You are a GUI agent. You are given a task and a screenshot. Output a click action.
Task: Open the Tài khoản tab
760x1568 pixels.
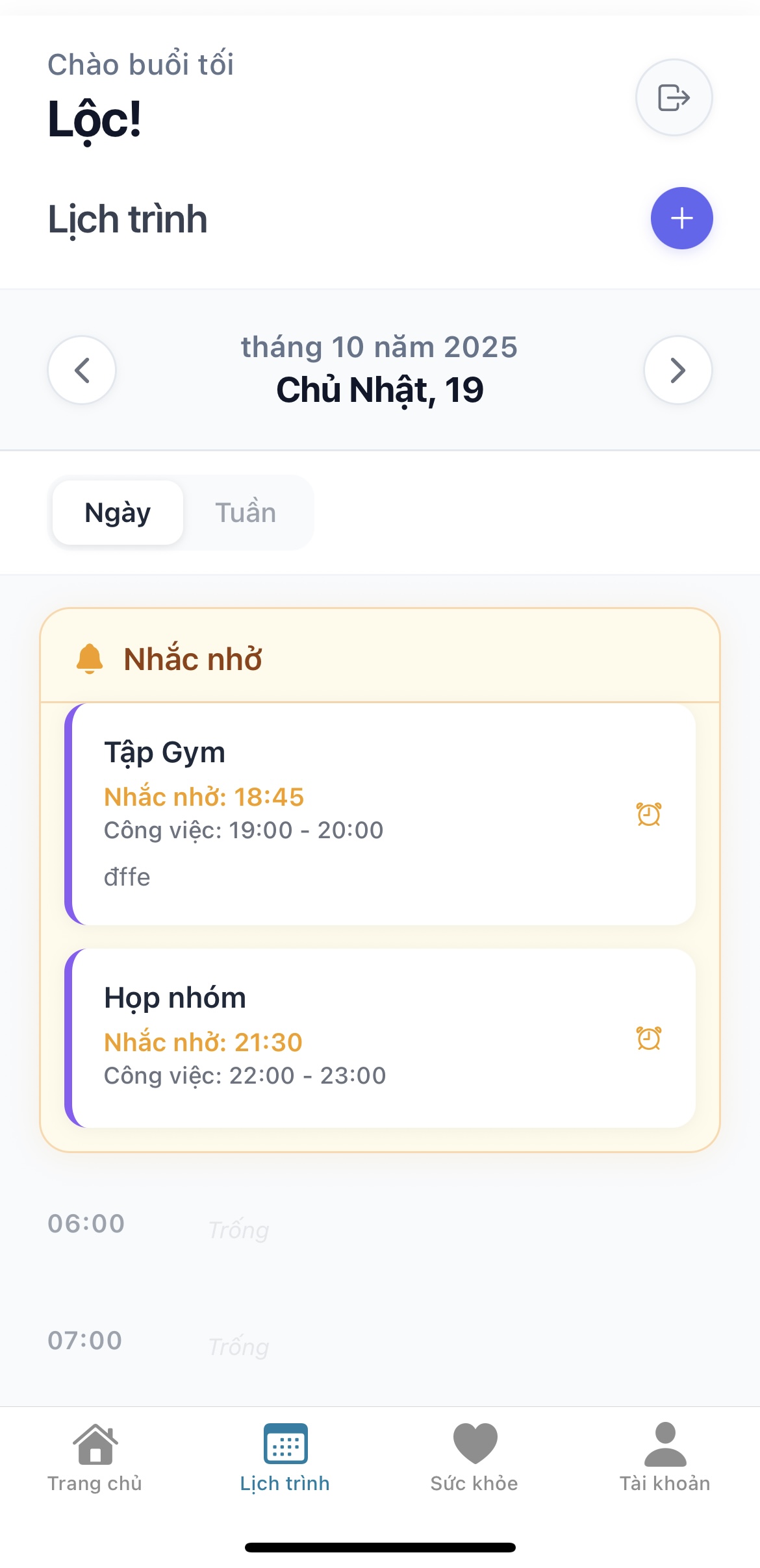point(665,1456)
